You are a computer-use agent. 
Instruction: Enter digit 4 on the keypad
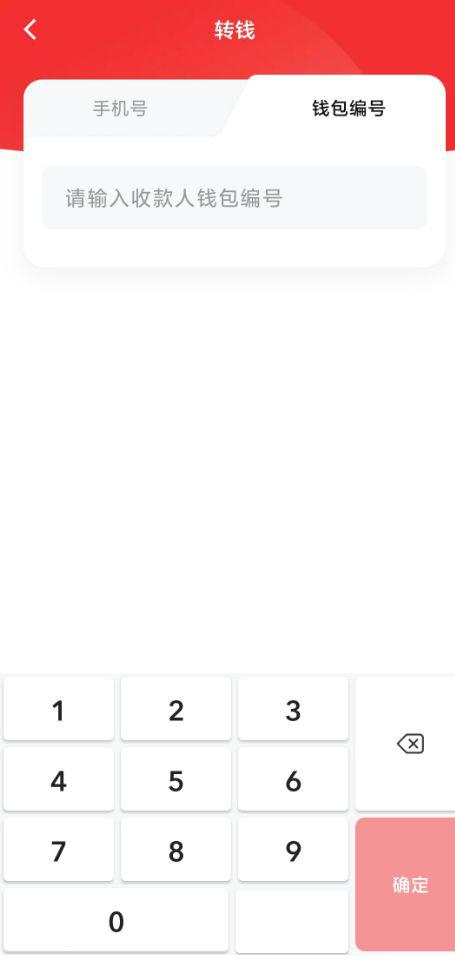click(59, 781)
